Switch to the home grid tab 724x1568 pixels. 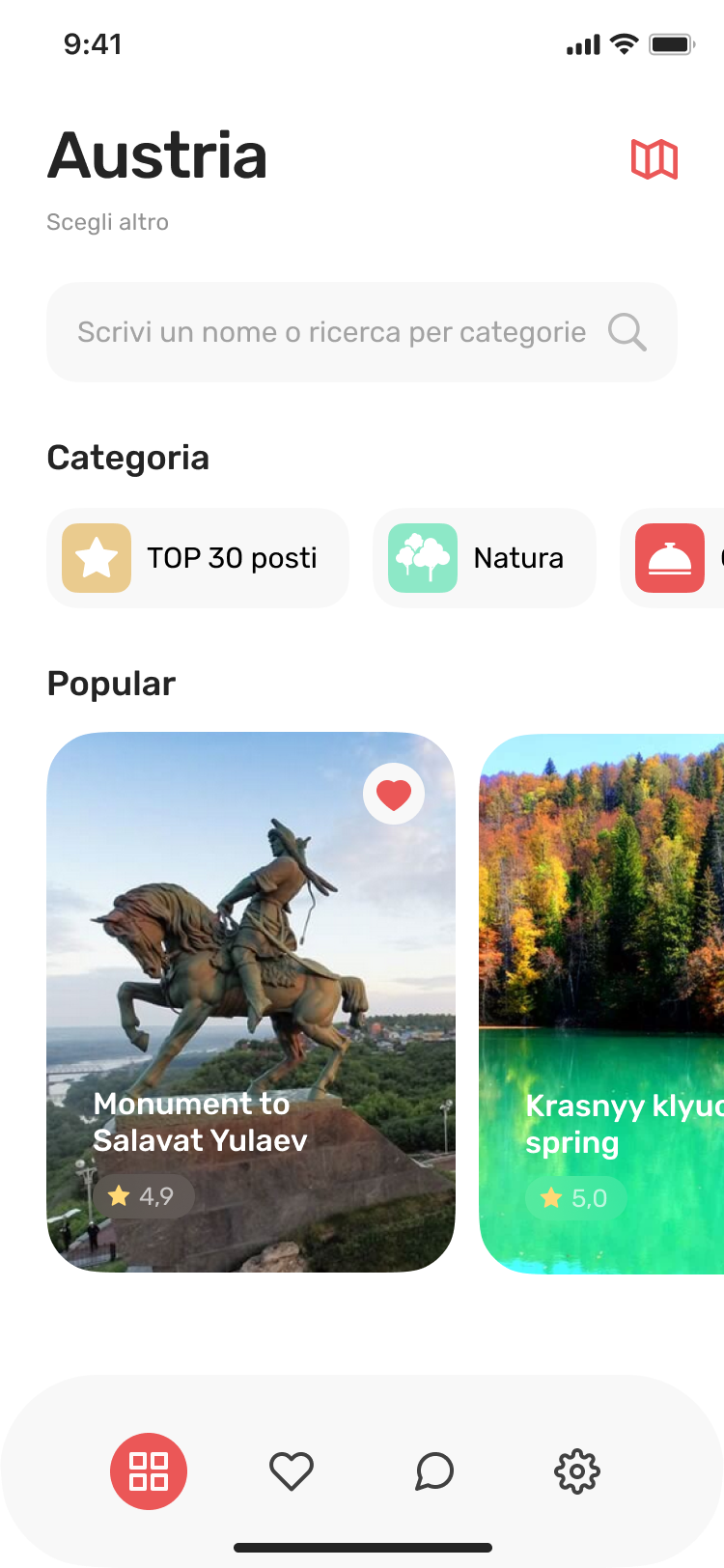[x=149, y=1471]
